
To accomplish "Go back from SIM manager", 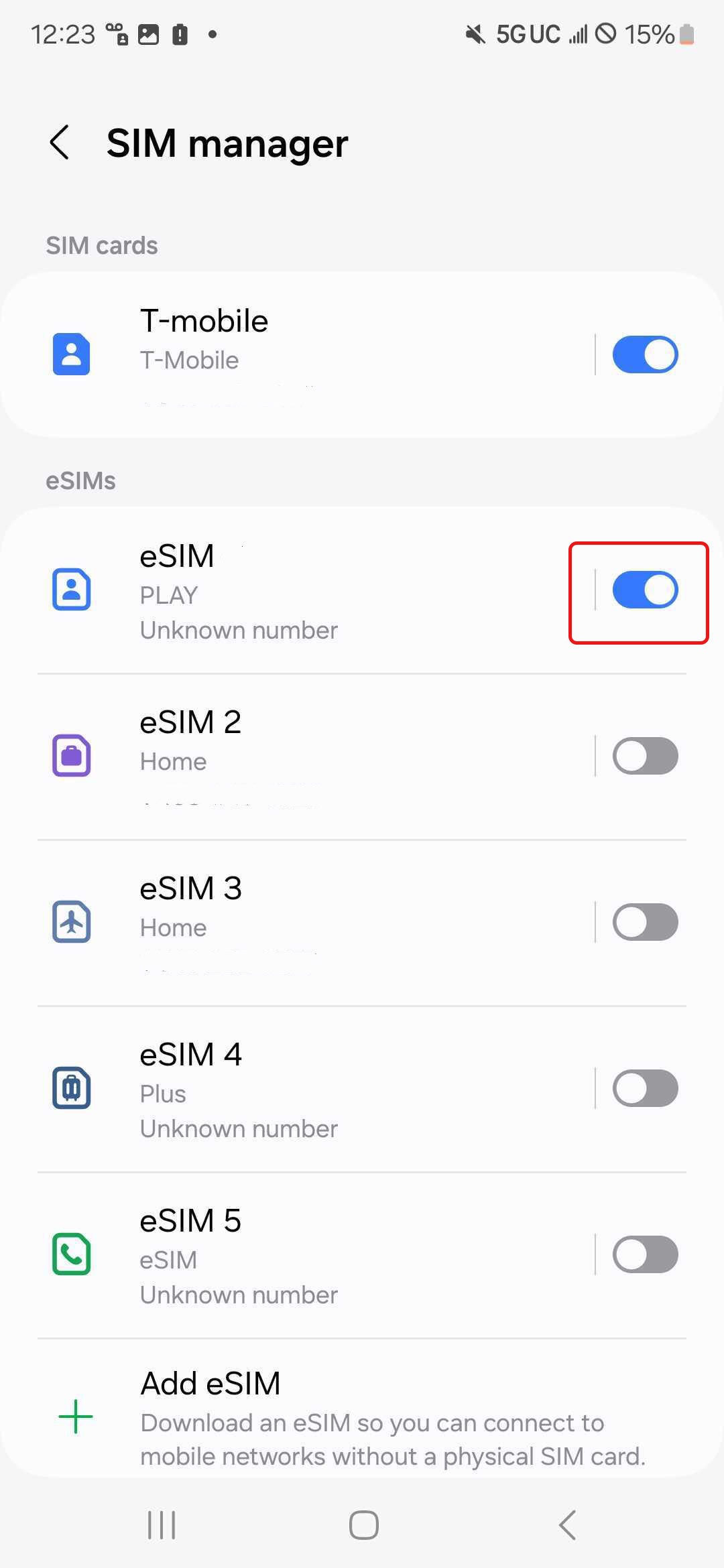I will 60,143.
